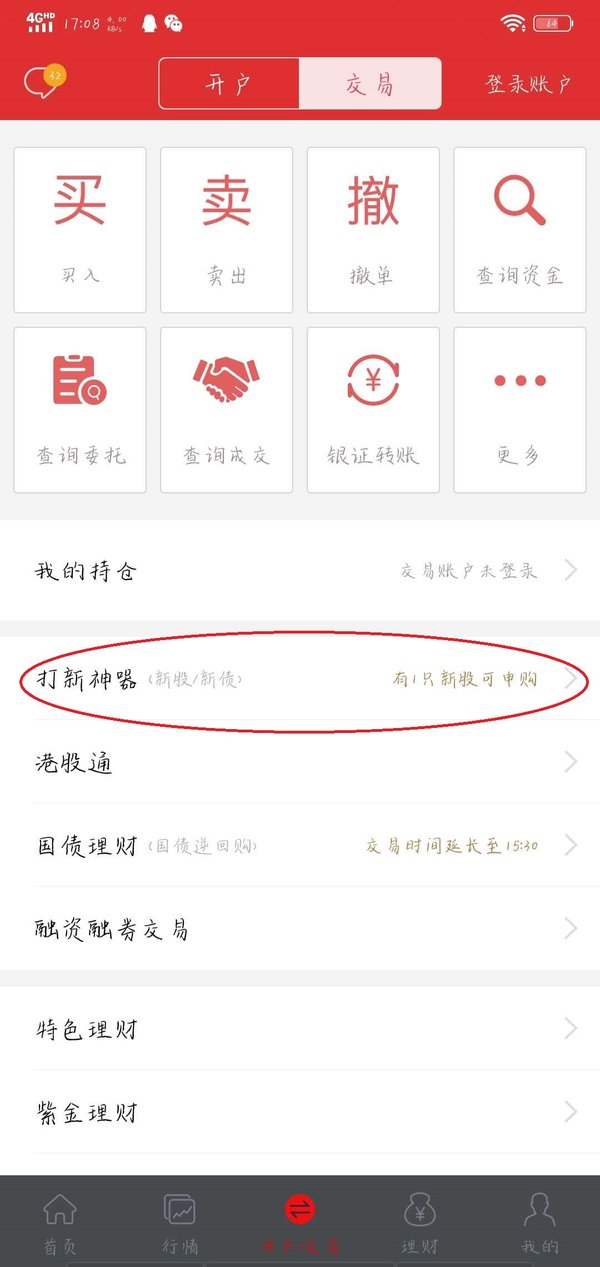Open 查询成交
Viewport: 600px width, 1267px height.
(227, 410)
